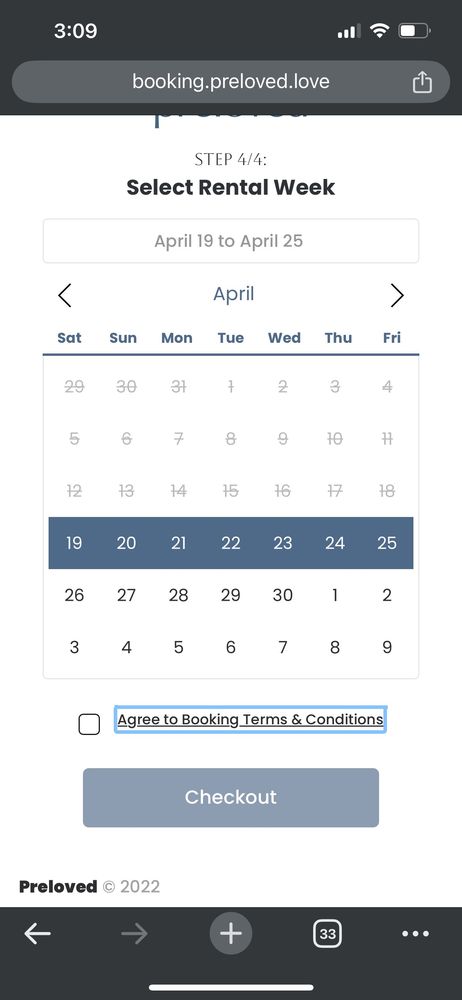Share this page from address bar
The height and width of the screenshot is (1000, 462).
click(x=422, y=82)
